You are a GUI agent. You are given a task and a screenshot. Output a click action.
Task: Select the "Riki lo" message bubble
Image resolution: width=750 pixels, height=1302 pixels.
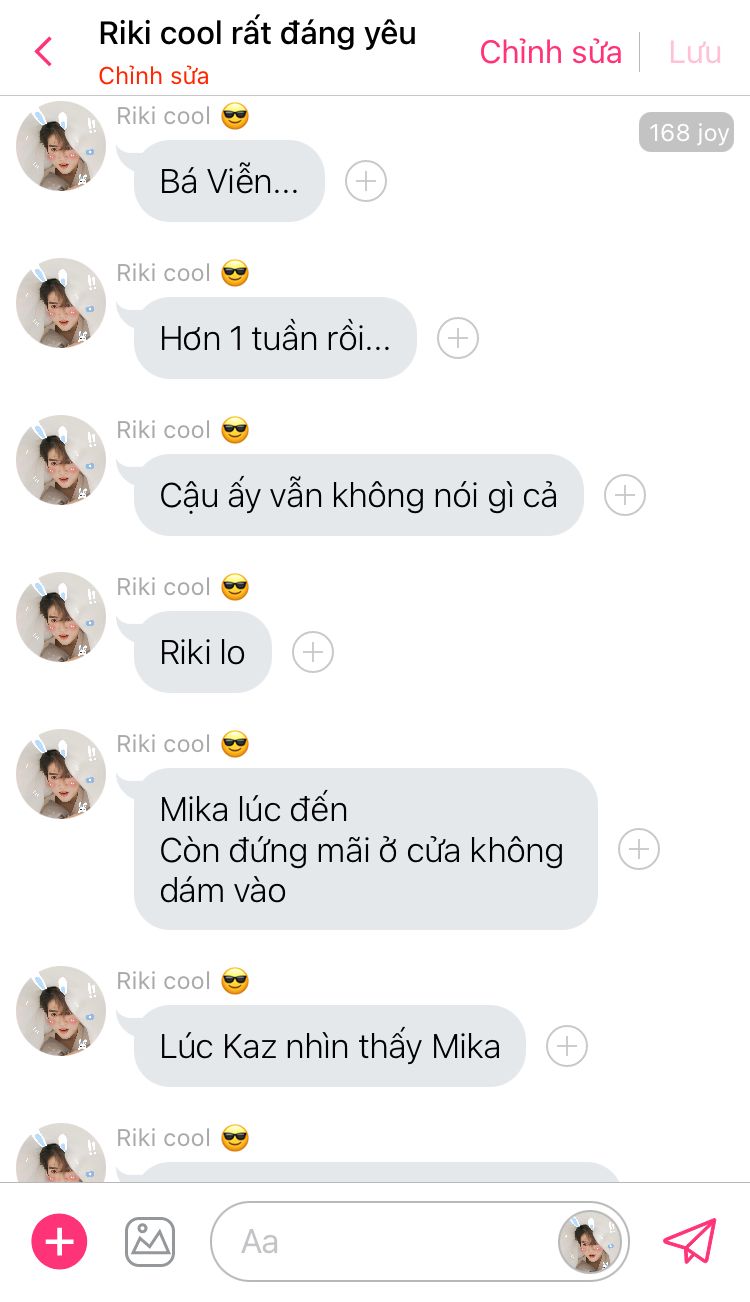(203, 652)
